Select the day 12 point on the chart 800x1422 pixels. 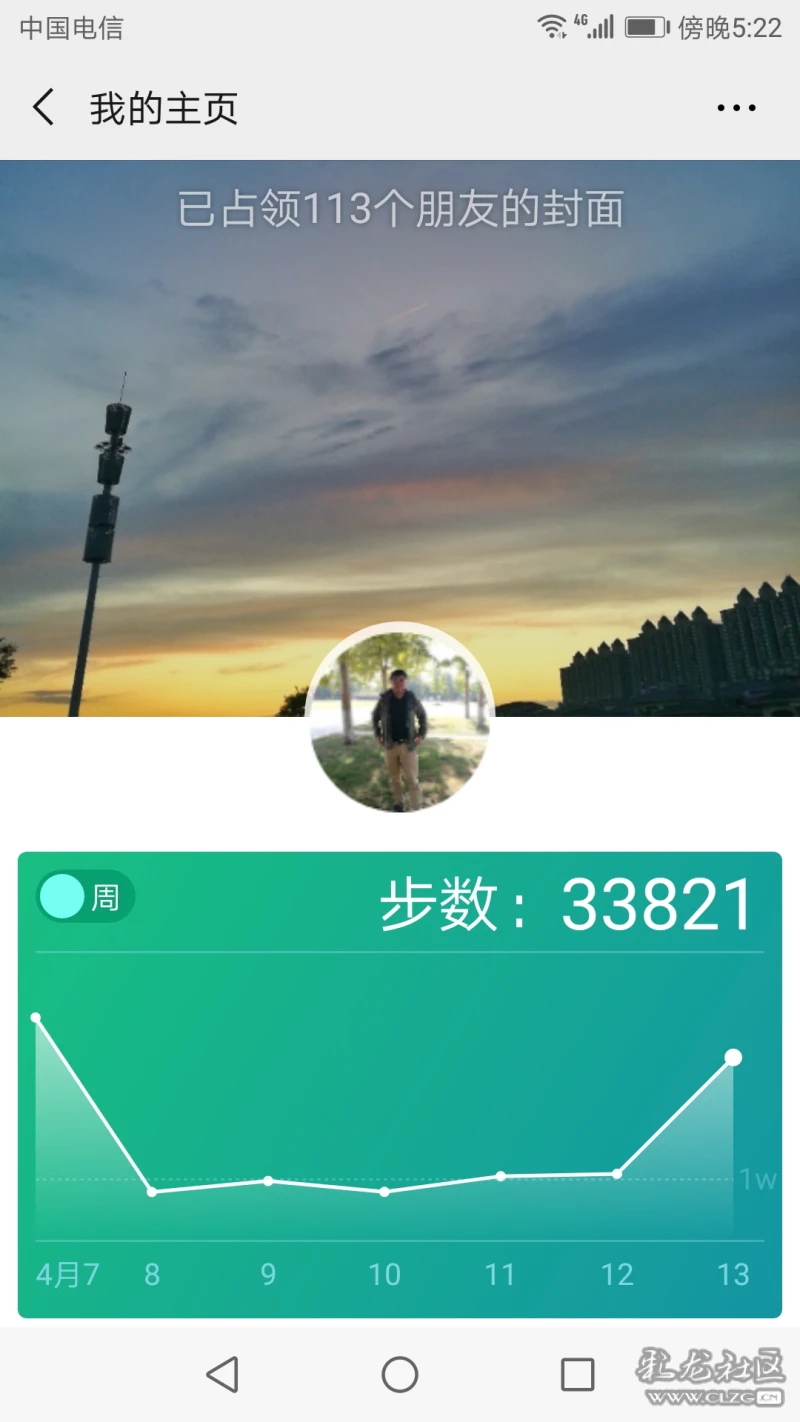click(617, 1174)
